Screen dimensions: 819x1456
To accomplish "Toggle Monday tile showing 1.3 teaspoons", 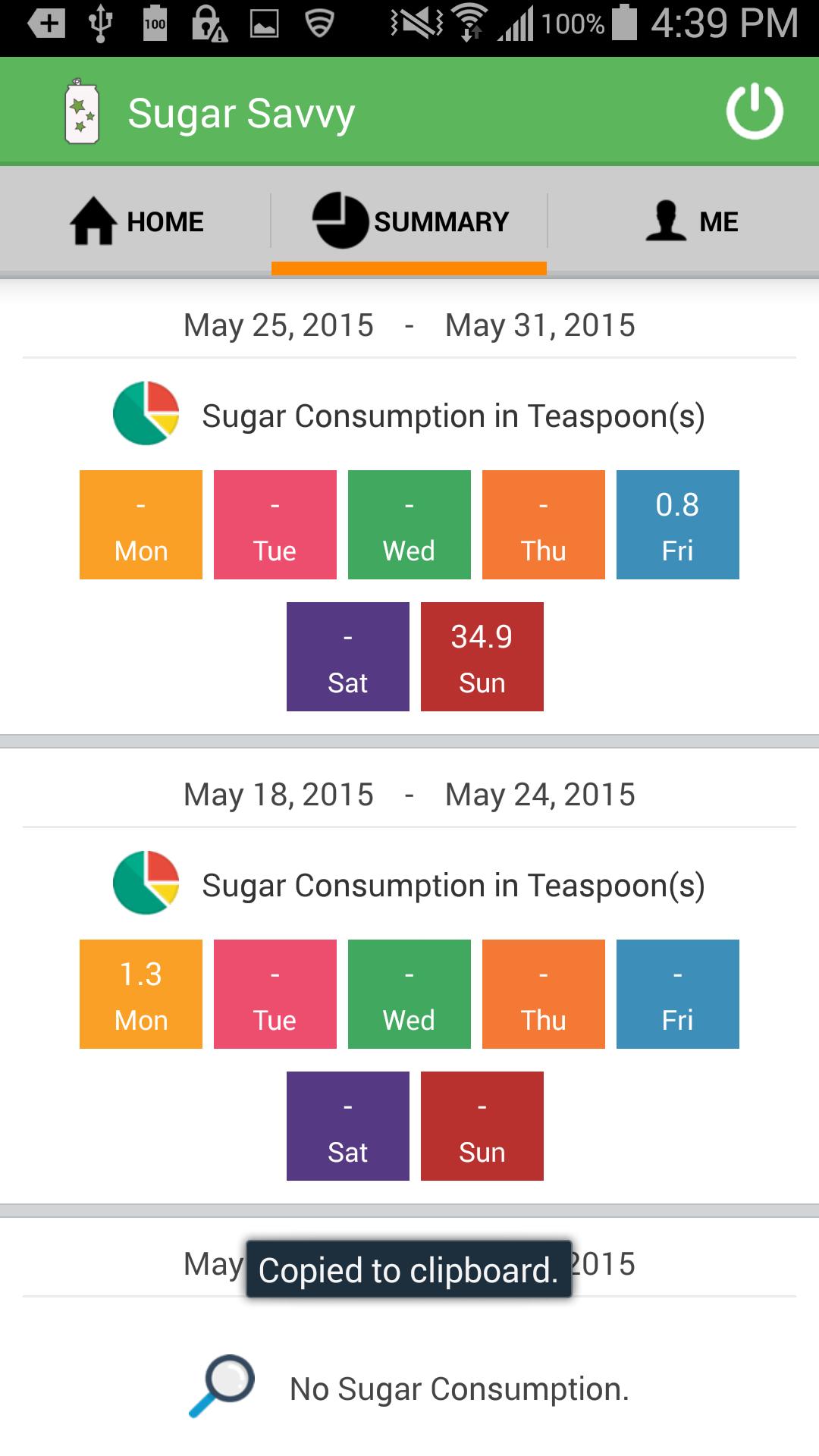I will pos(140,993).
